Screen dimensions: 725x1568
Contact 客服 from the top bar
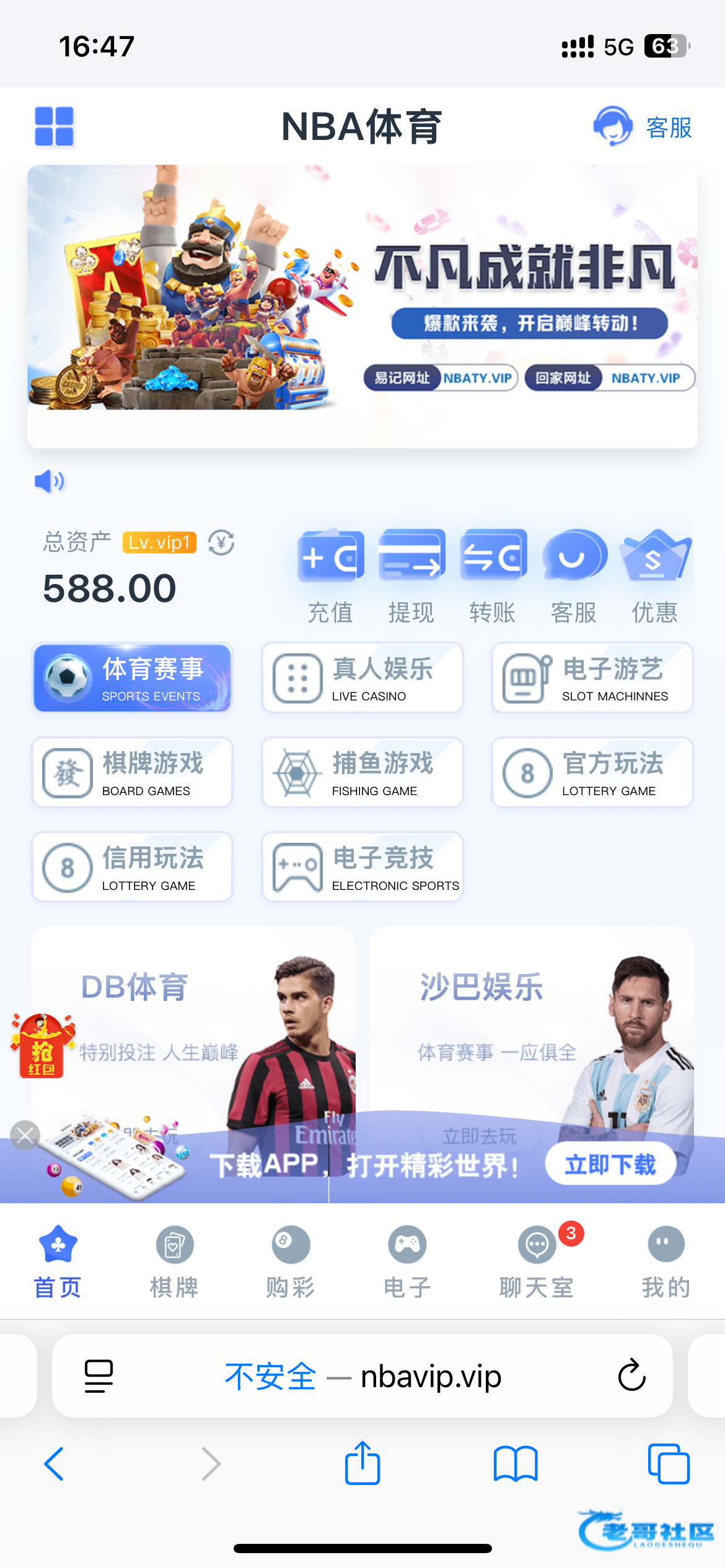(643, 127)
